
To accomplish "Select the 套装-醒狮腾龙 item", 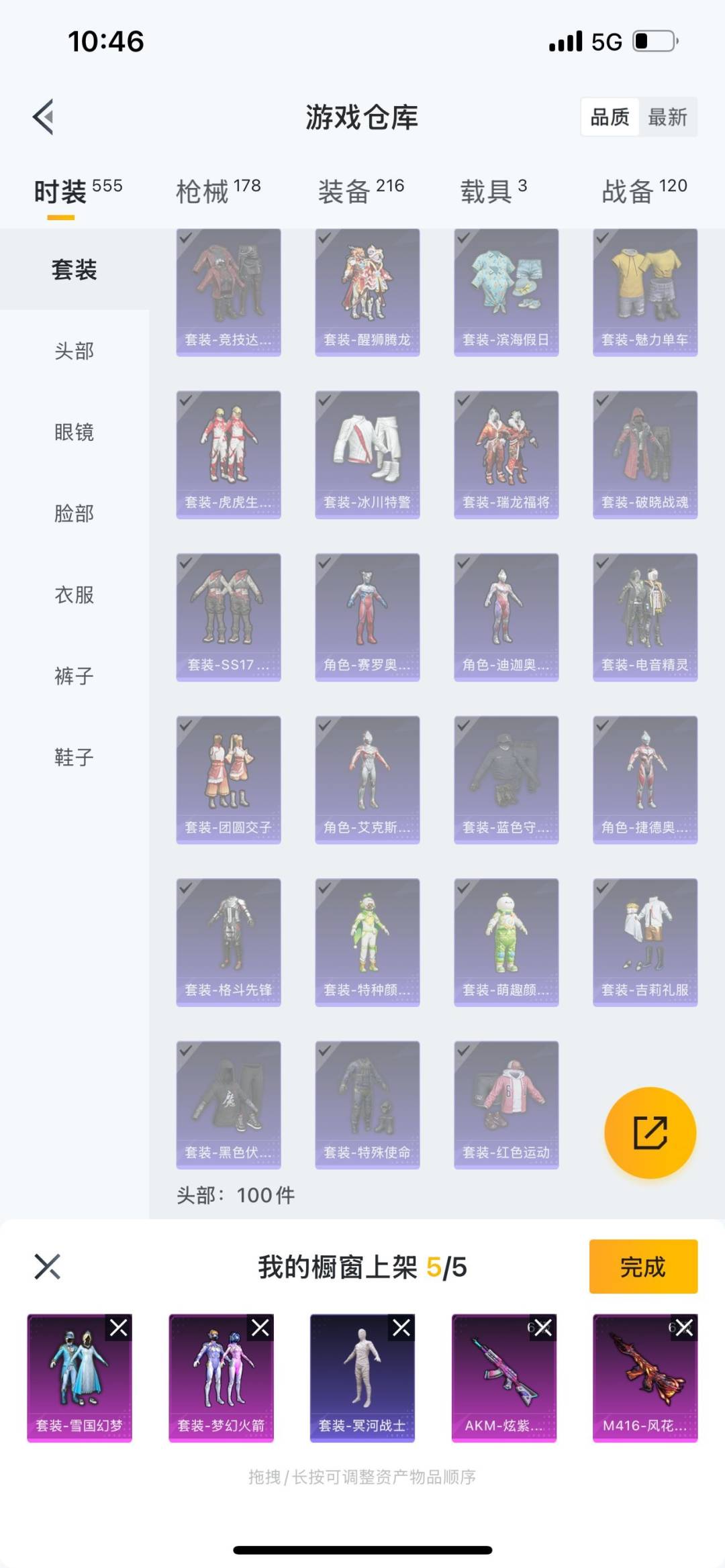I will 367,293.
